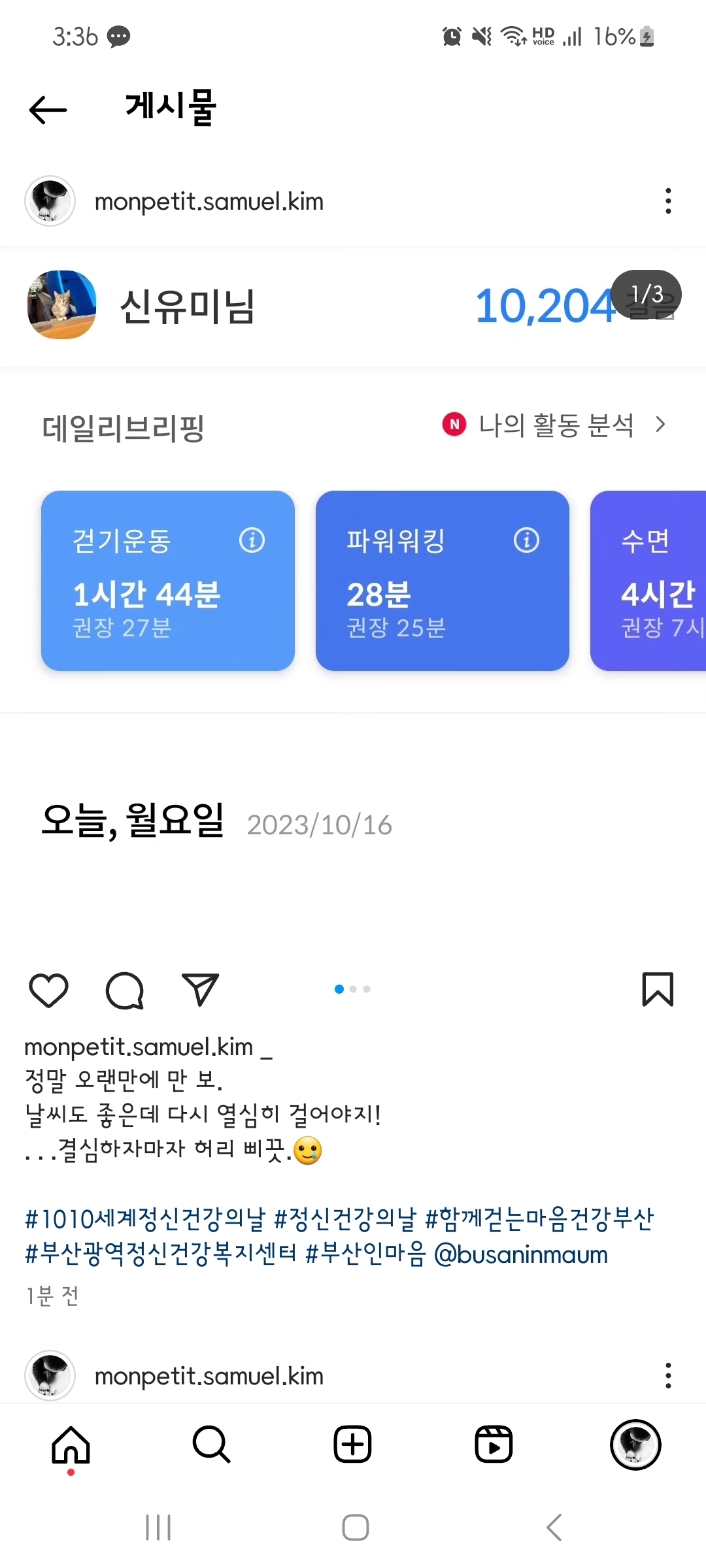Viewport: 706px width, 1568px height.
Task: Switch to the Home tab
Action: [71, 1445]
